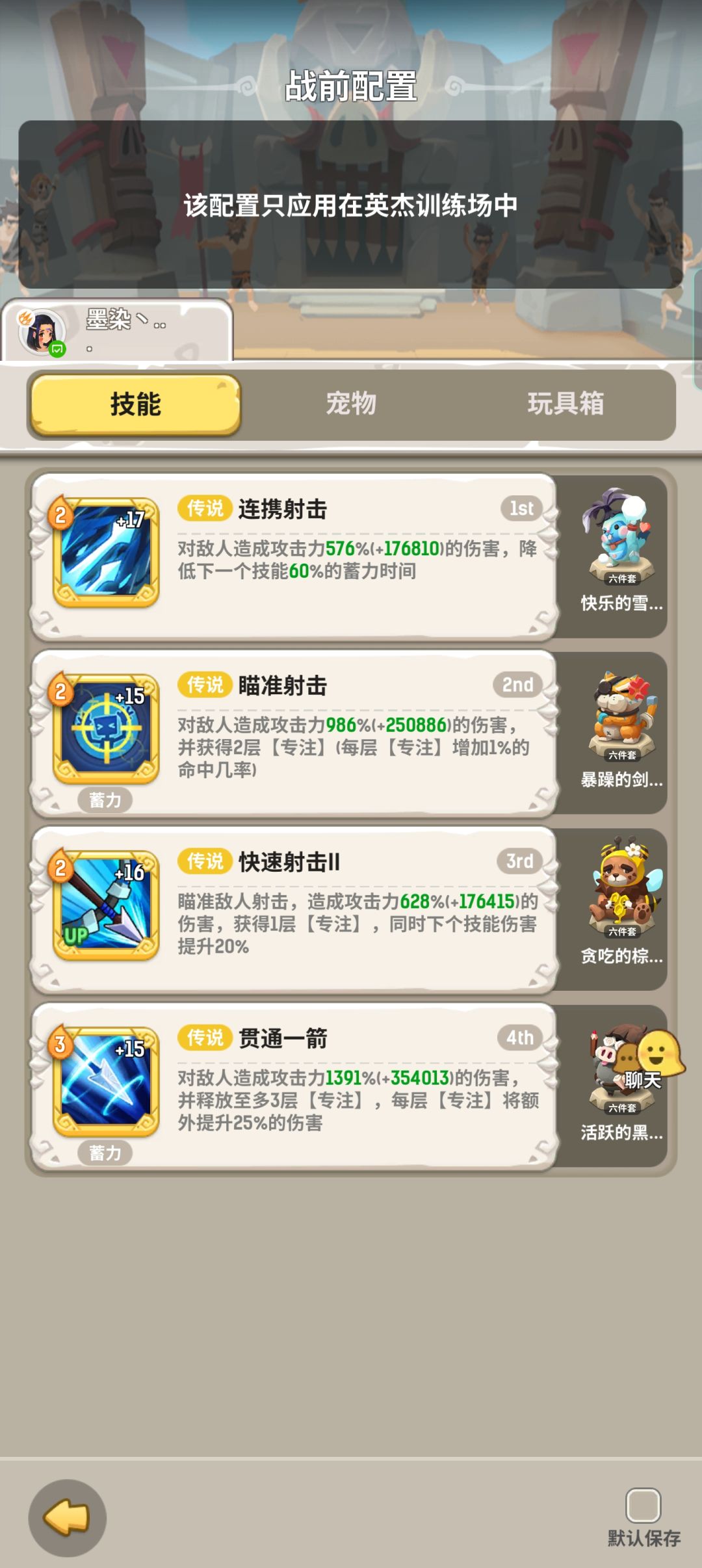
Task: Open the 贯通一箭 skill icon
Action: point(104,1082)
